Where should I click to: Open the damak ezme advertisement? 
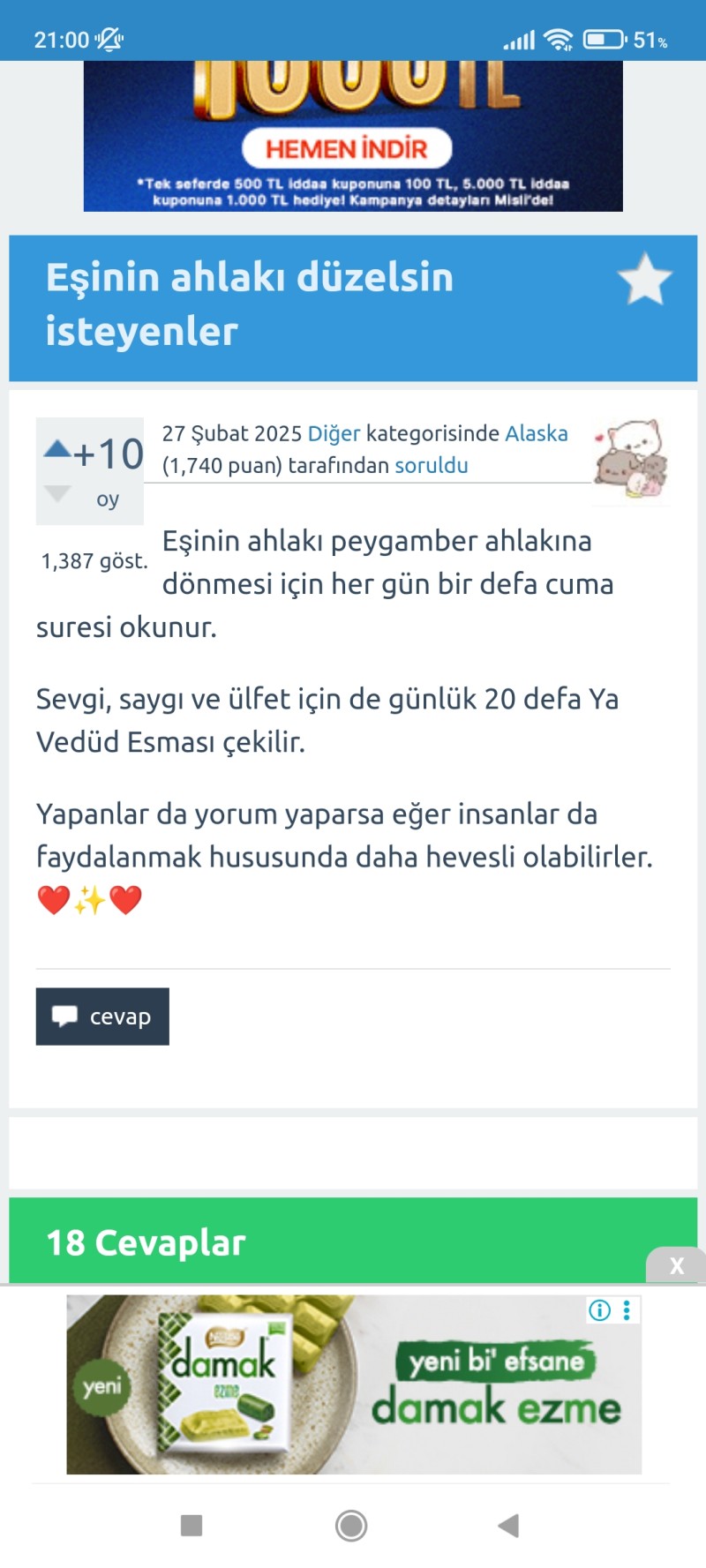pos(353,1384)
